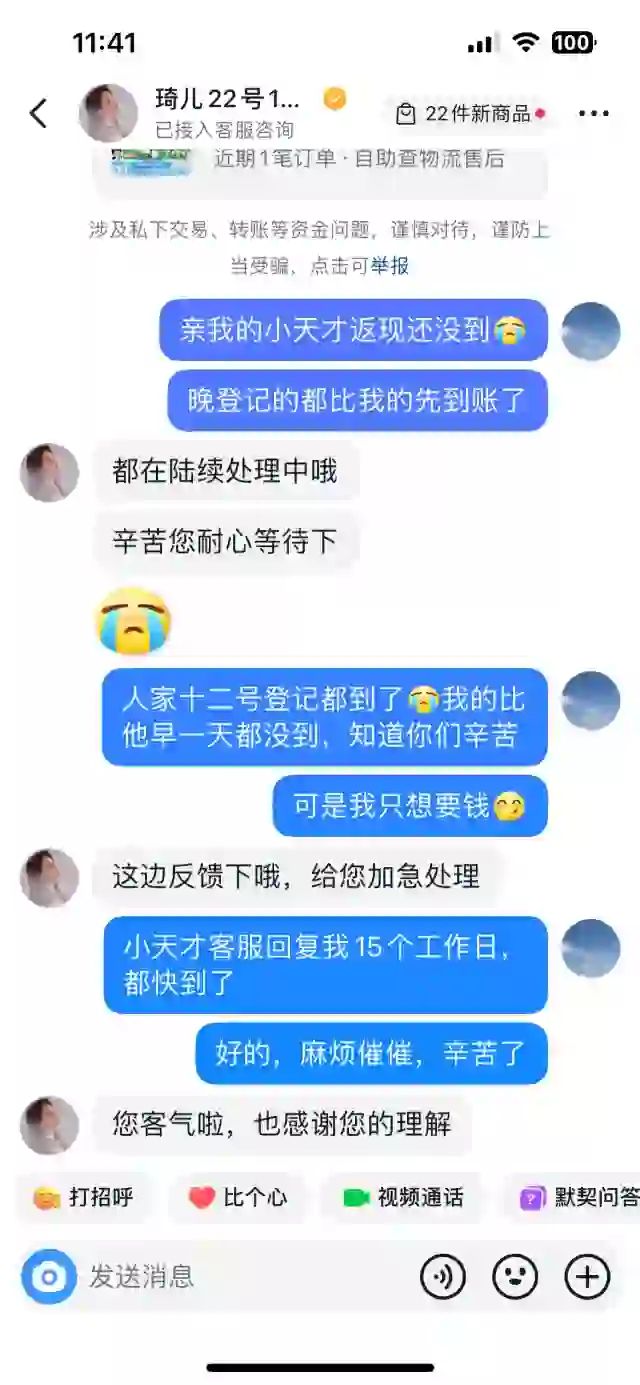Switch to voice message input

pos(442,1277)
